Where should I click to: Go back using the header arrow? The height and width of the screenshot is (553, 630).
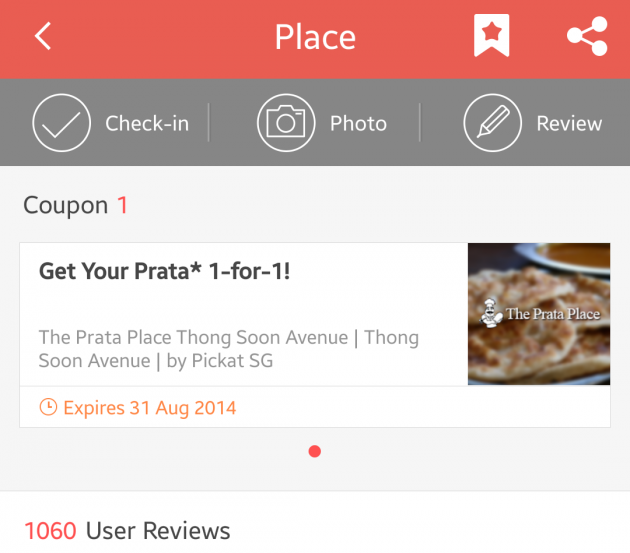[43, 37]
